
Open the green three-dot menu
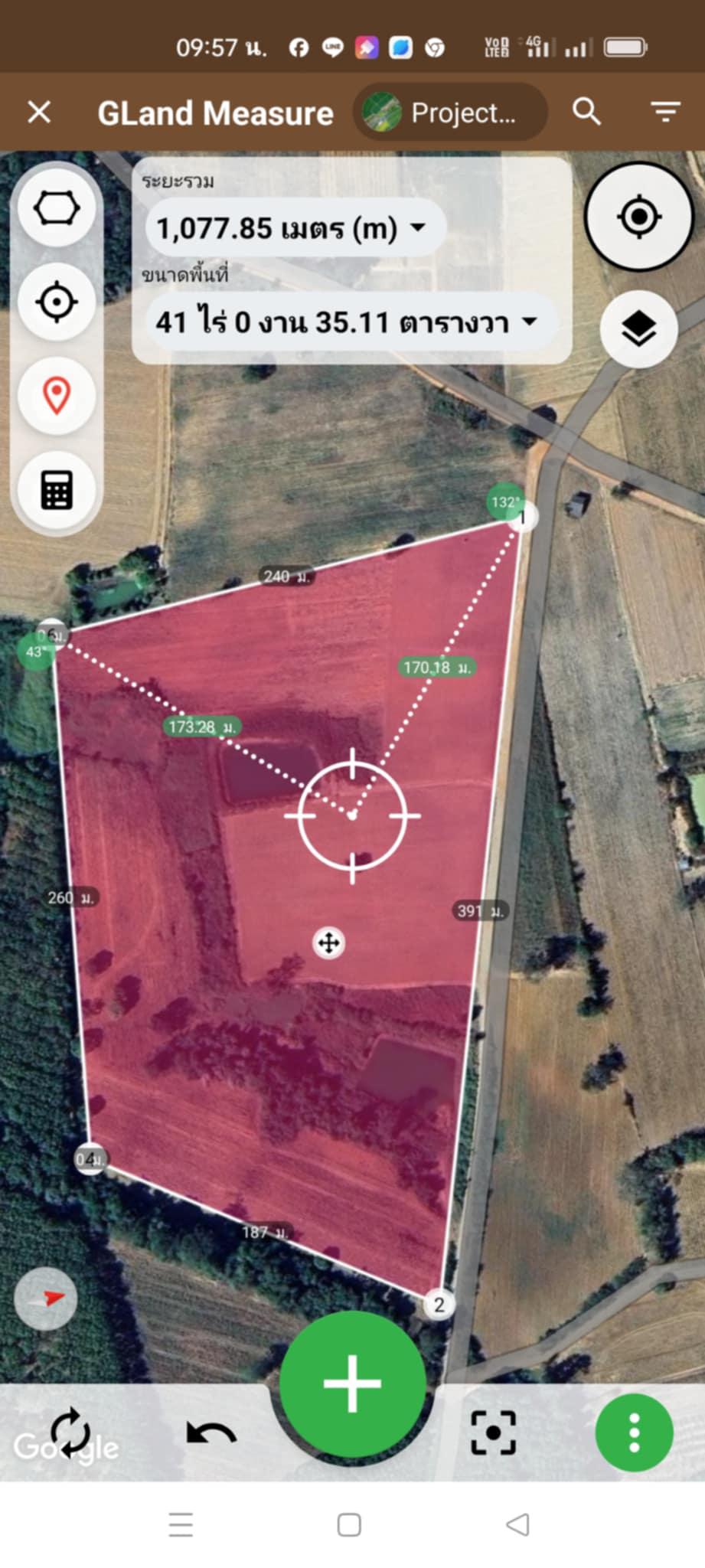[x=634, y=1432]
